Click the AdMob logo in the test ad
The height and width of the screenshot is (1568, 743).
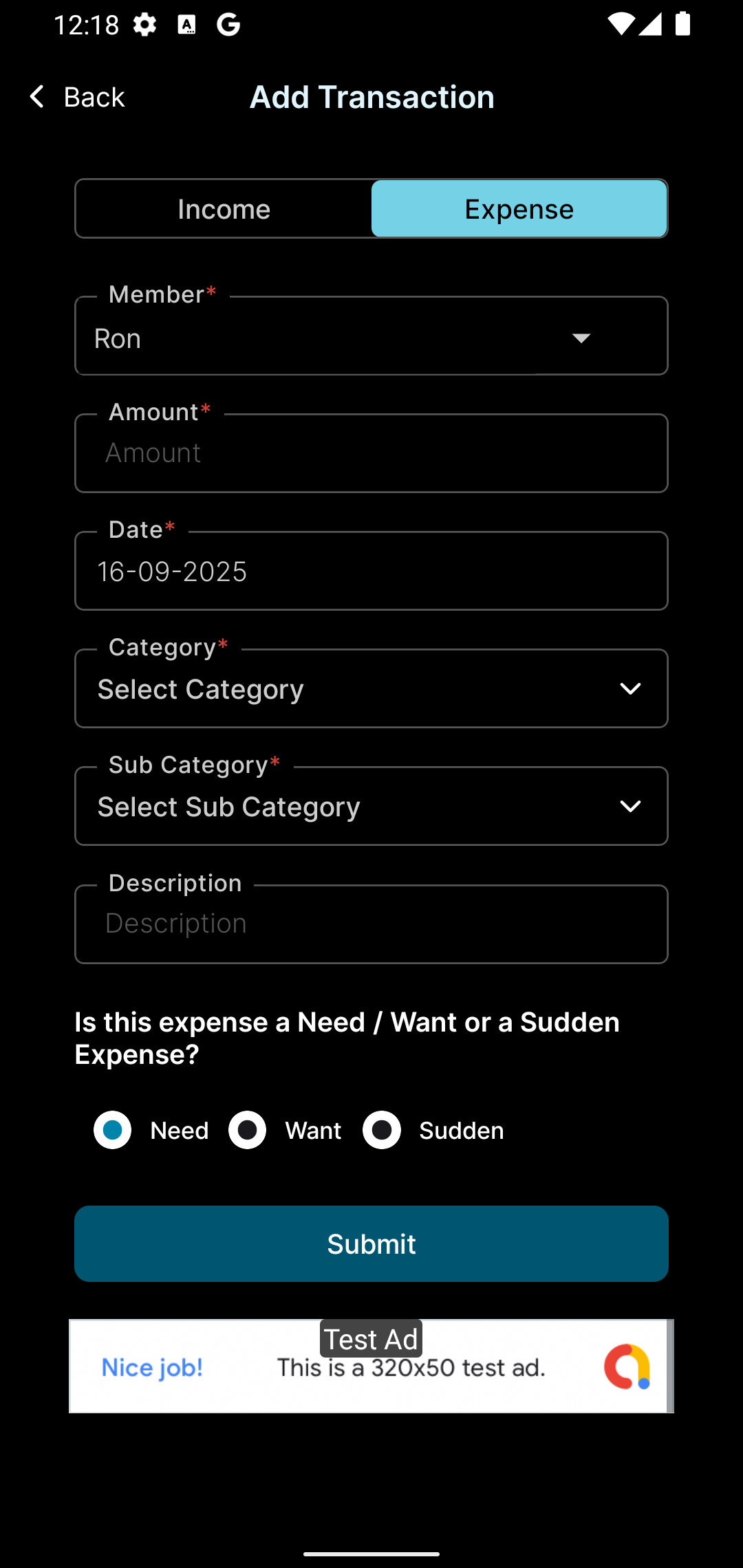point(628,1367)
